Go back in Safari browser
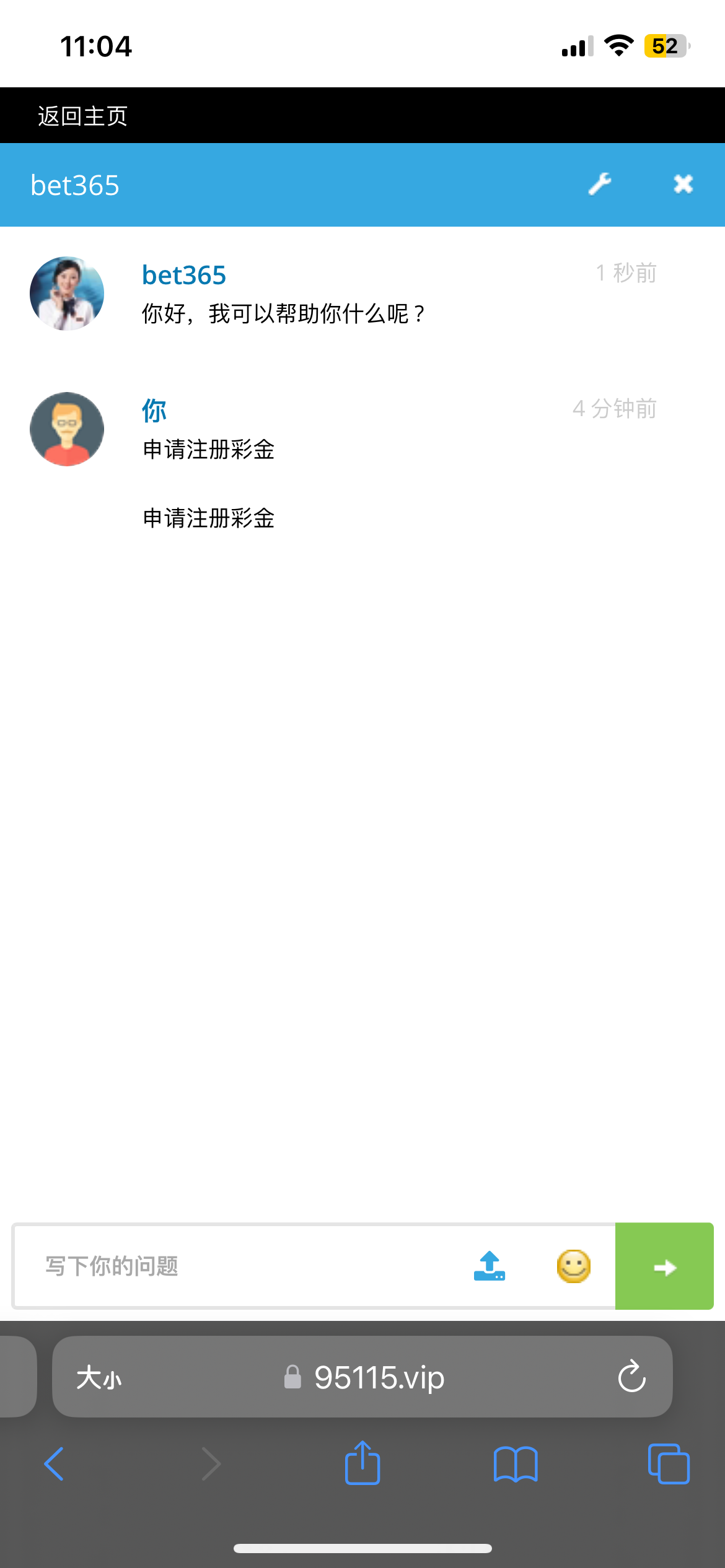The image size is (725, 1568). tap(55, 1464)
